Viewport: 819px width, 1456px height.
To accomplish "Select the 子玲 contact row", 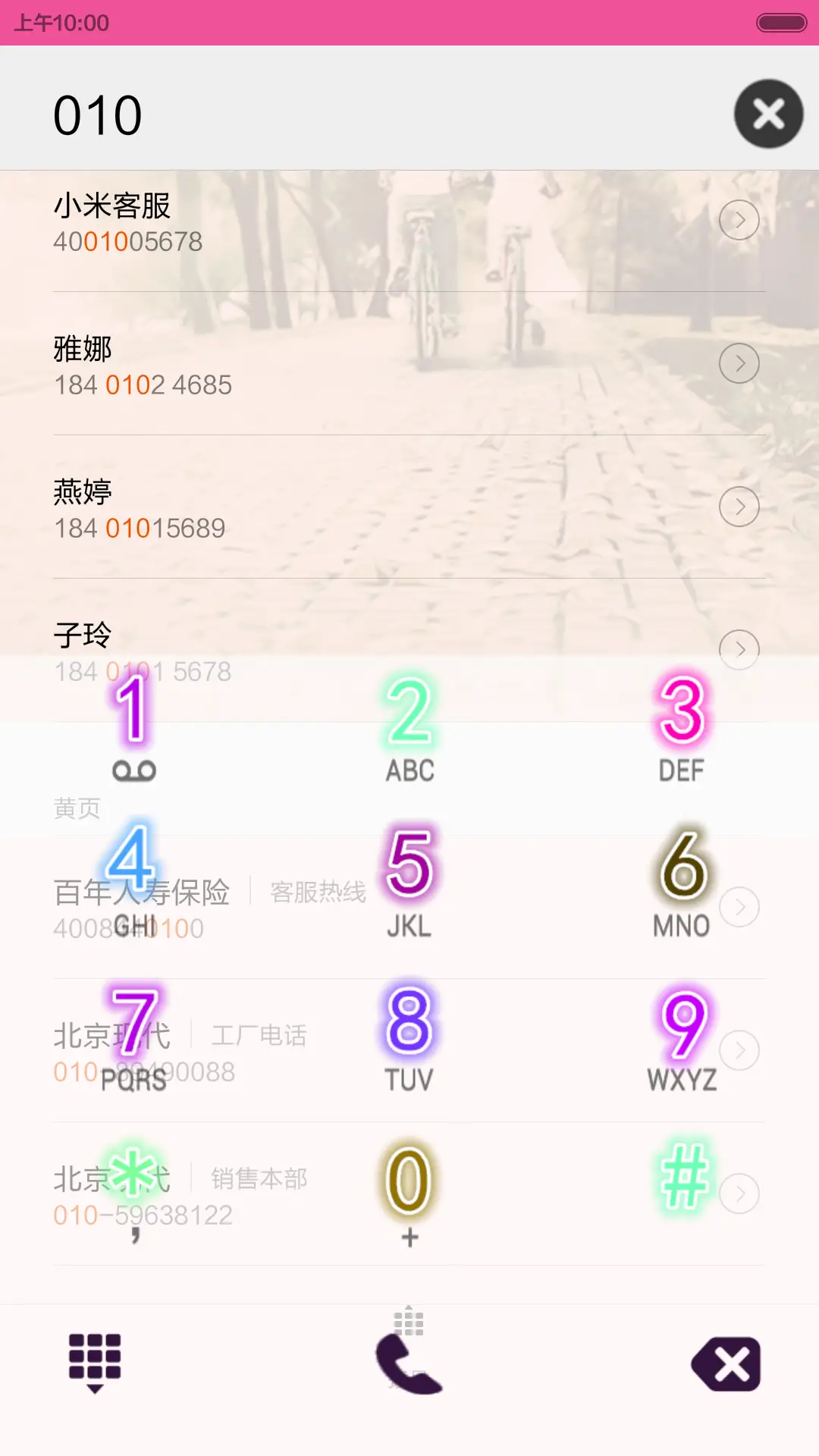I will [738, 649].
